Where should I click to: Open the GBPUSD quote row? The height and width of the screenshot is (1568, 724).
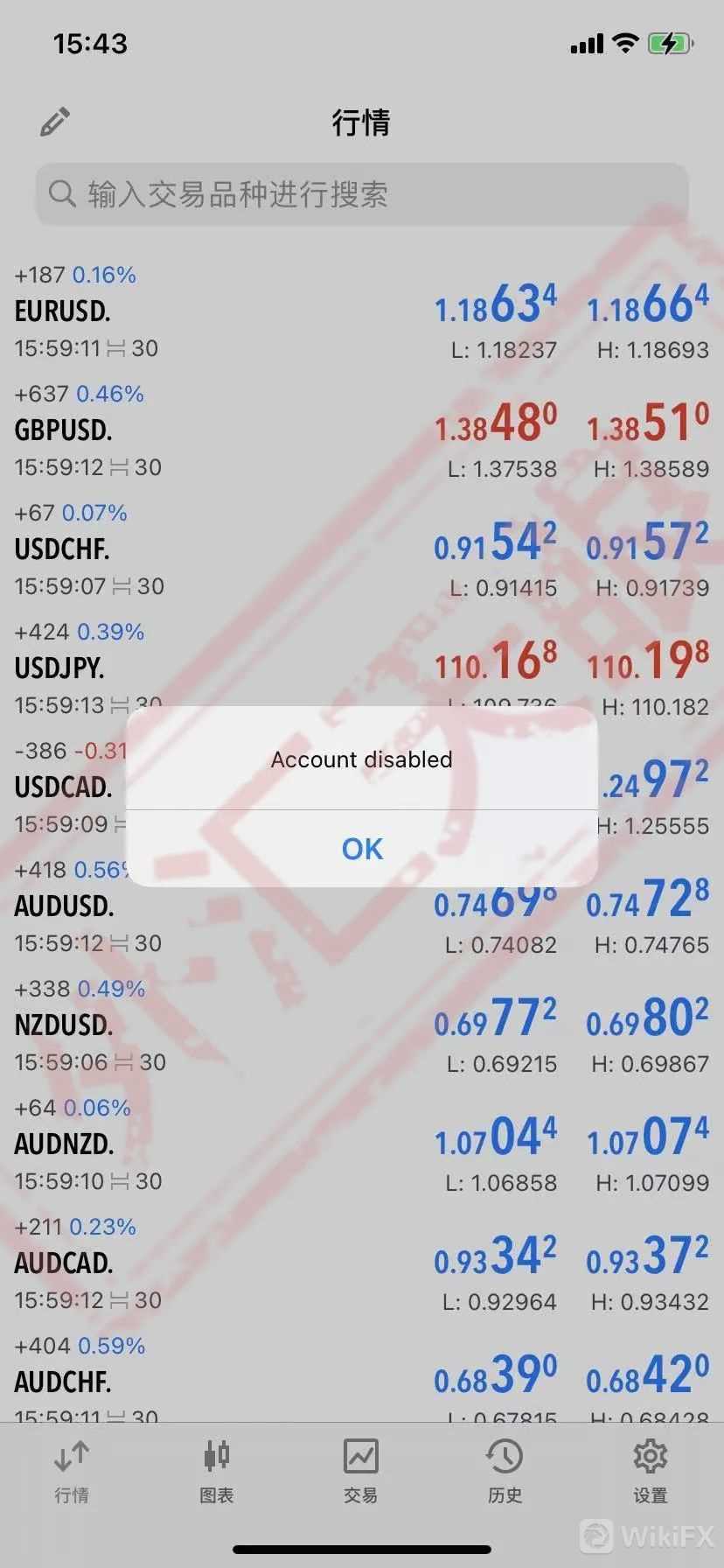[362, 431]
